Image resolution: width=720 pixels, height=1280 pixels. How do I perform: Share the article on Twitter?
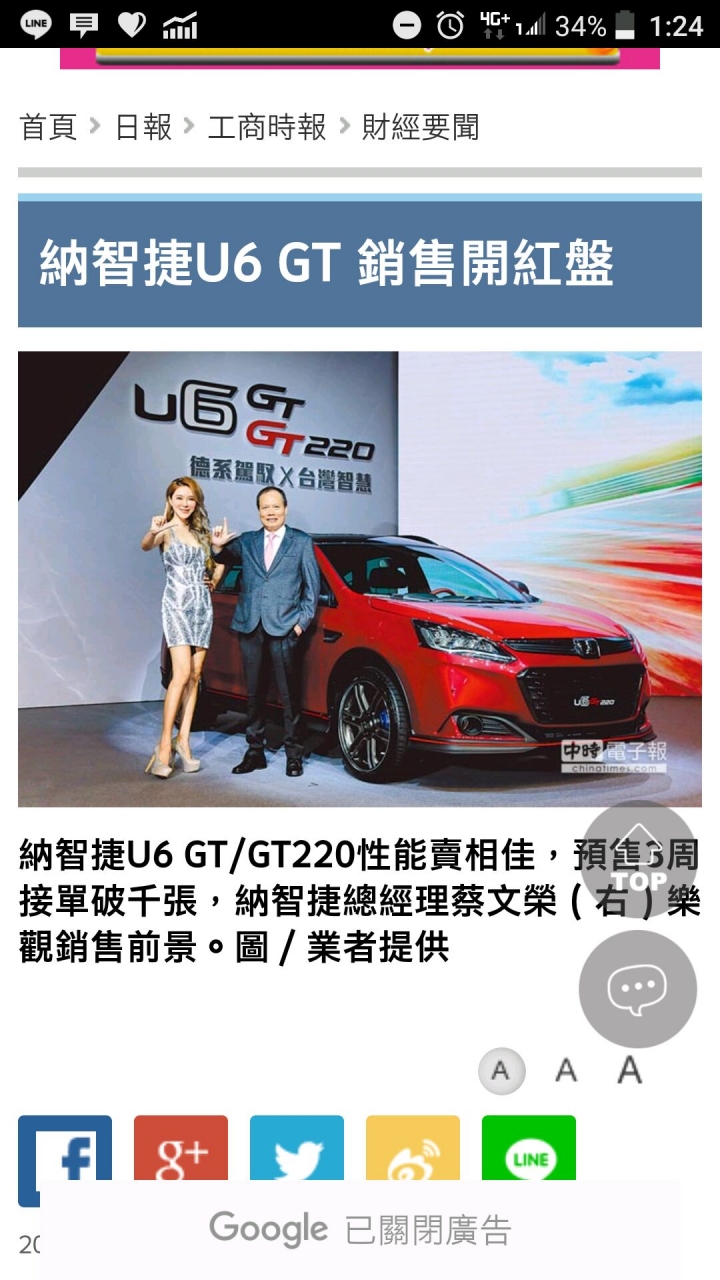pyautogui.click(x=297, y=1150)
